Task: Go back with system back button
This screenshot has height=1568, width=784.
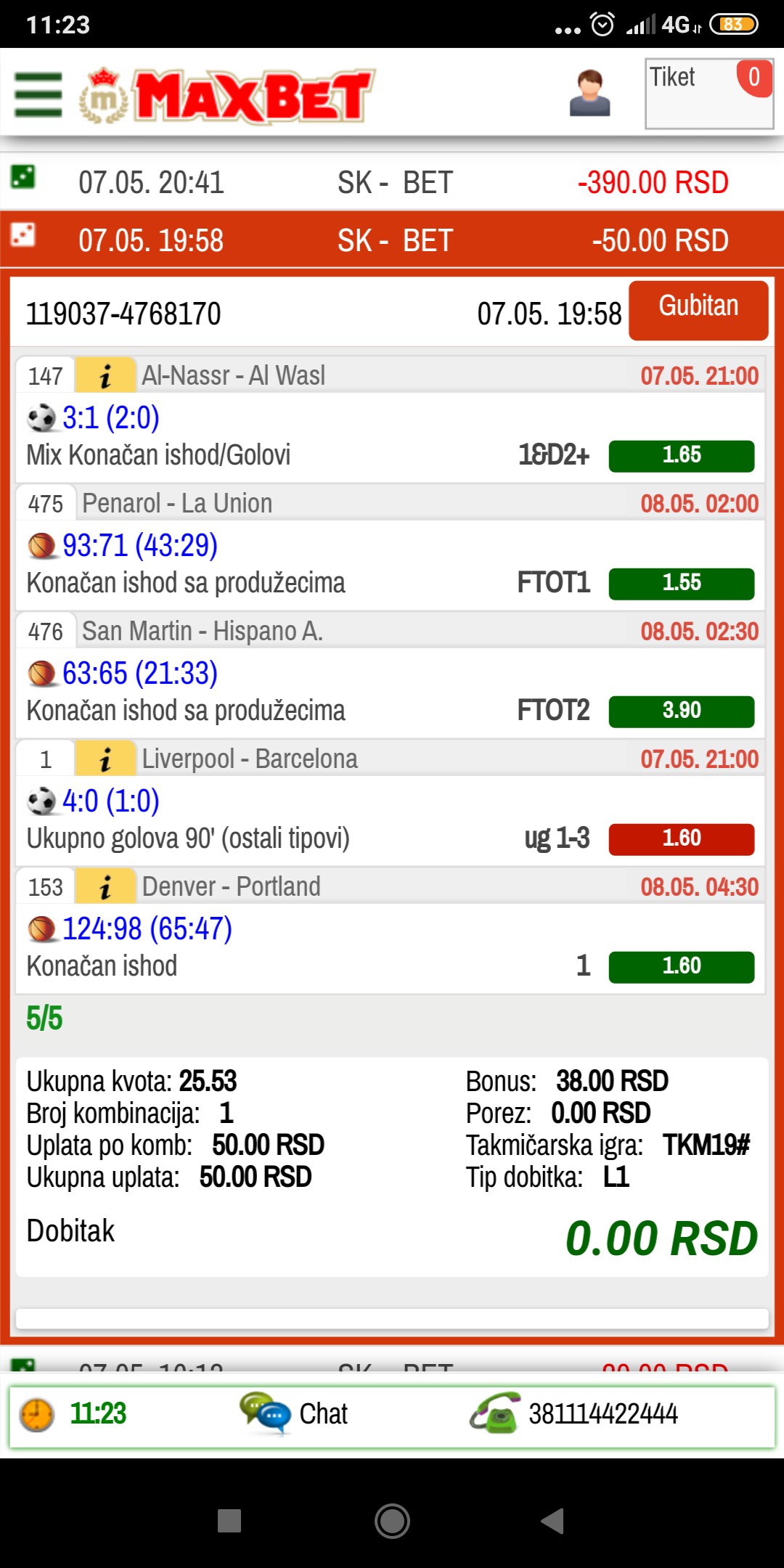Action: (553, 1520)
